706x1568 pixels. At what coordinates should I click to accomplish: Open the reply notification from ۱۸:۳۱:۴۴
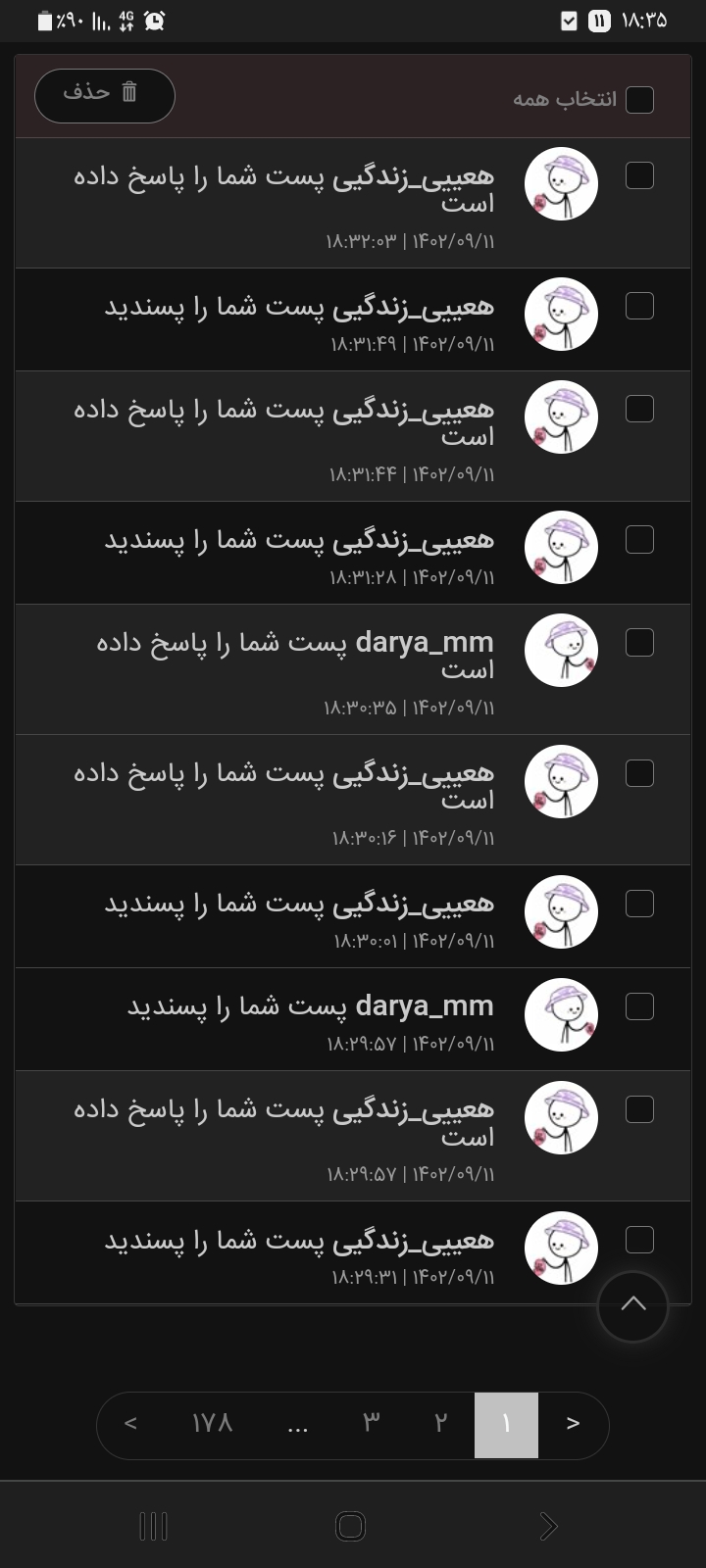coord(284,421)
